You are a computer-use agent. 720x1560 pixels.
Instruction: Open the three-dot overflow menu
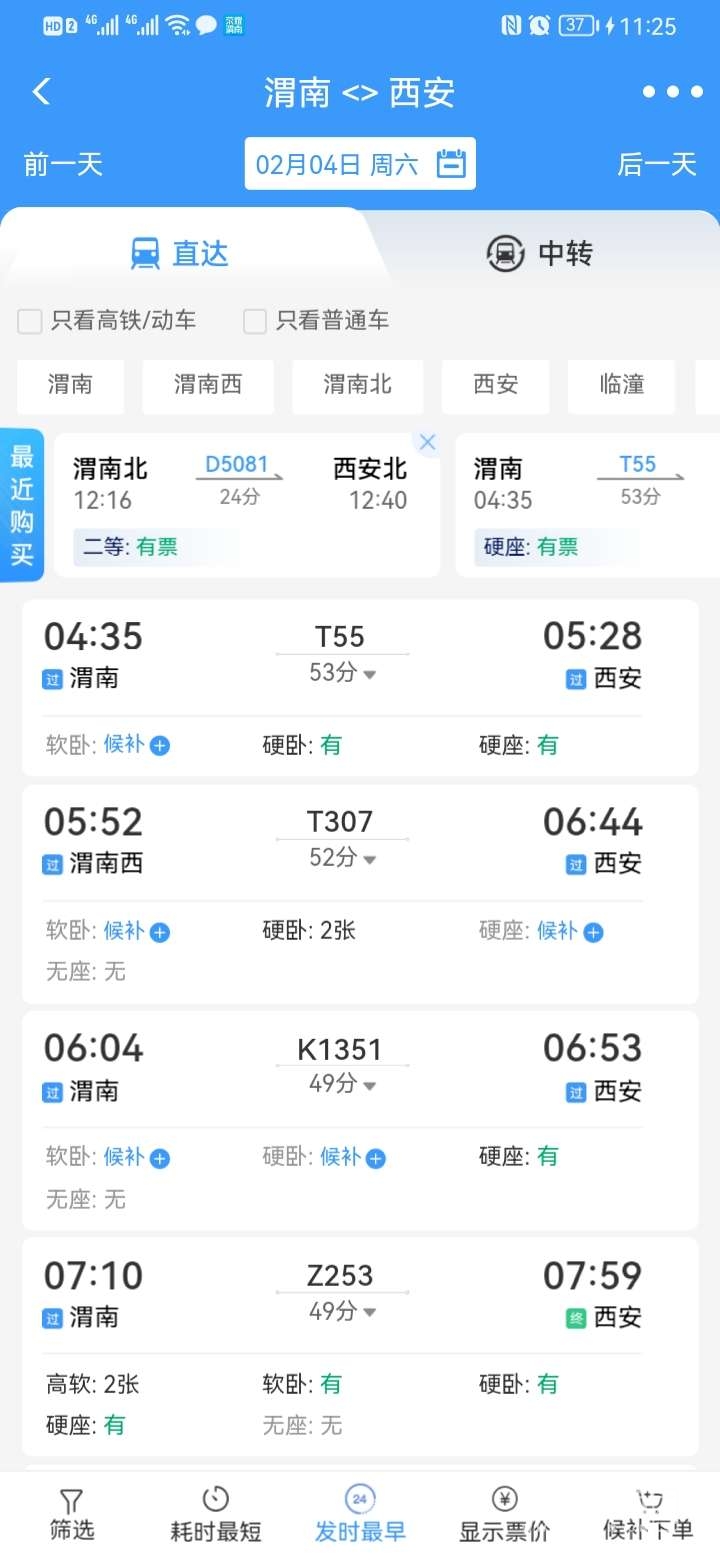(x=673, y=92)
